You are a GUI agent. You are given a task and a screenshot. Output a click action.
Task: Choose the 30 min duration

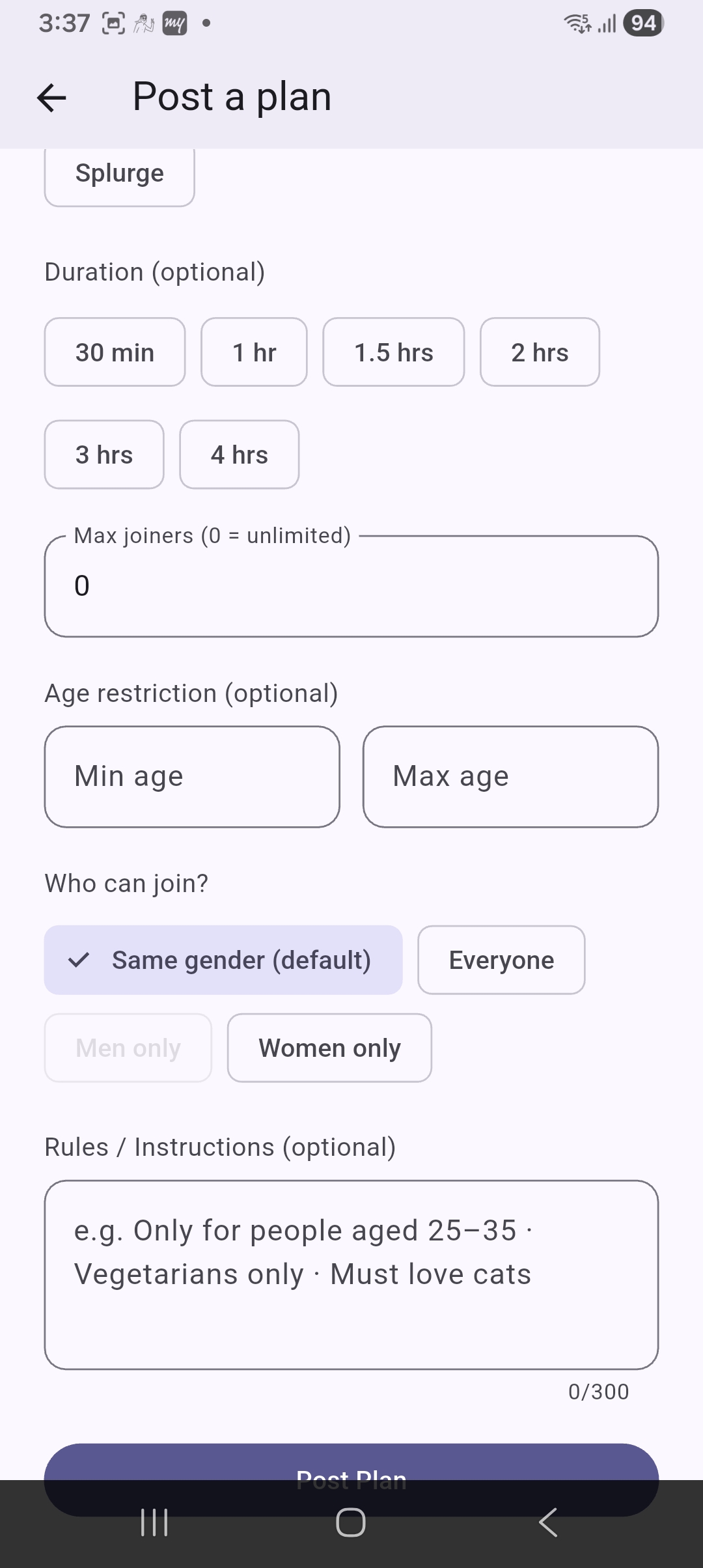[x=115, y=352]
